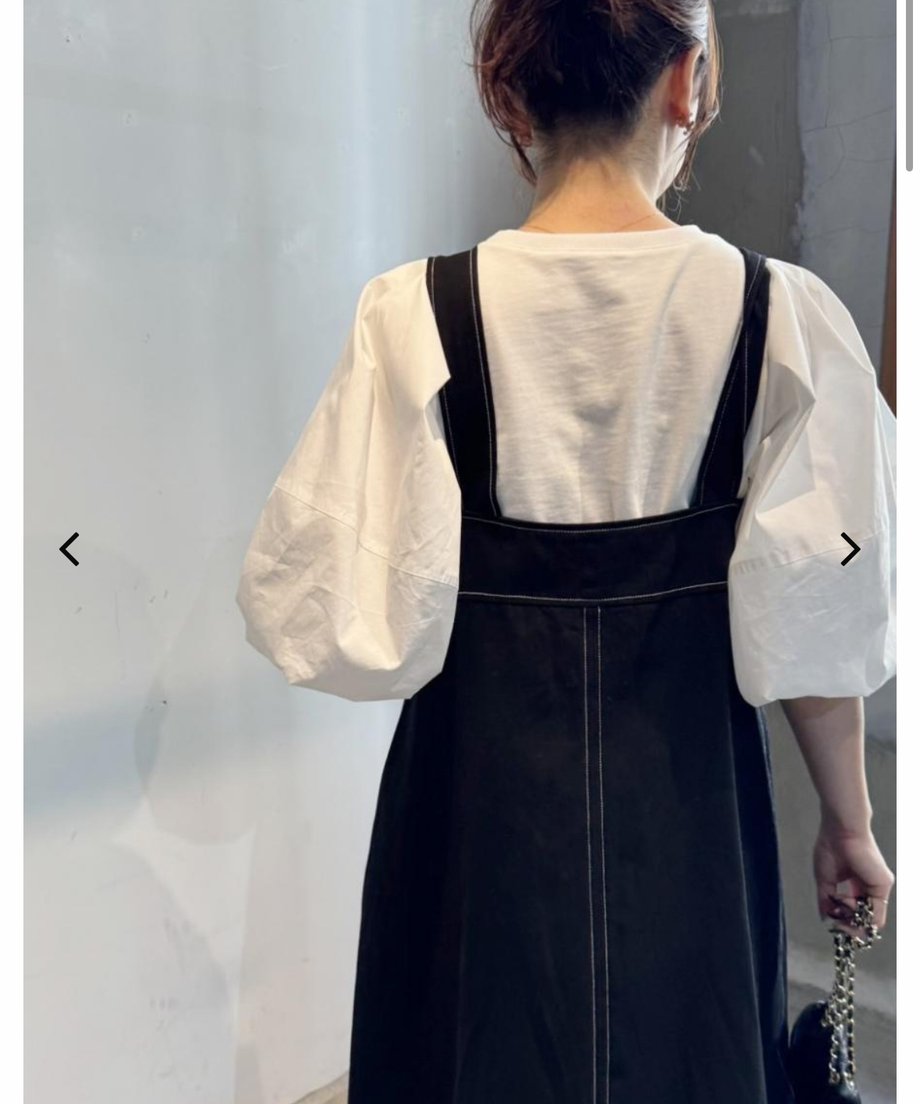
Task: Go to the previous product photo
Action: click(x=69, y=549)
